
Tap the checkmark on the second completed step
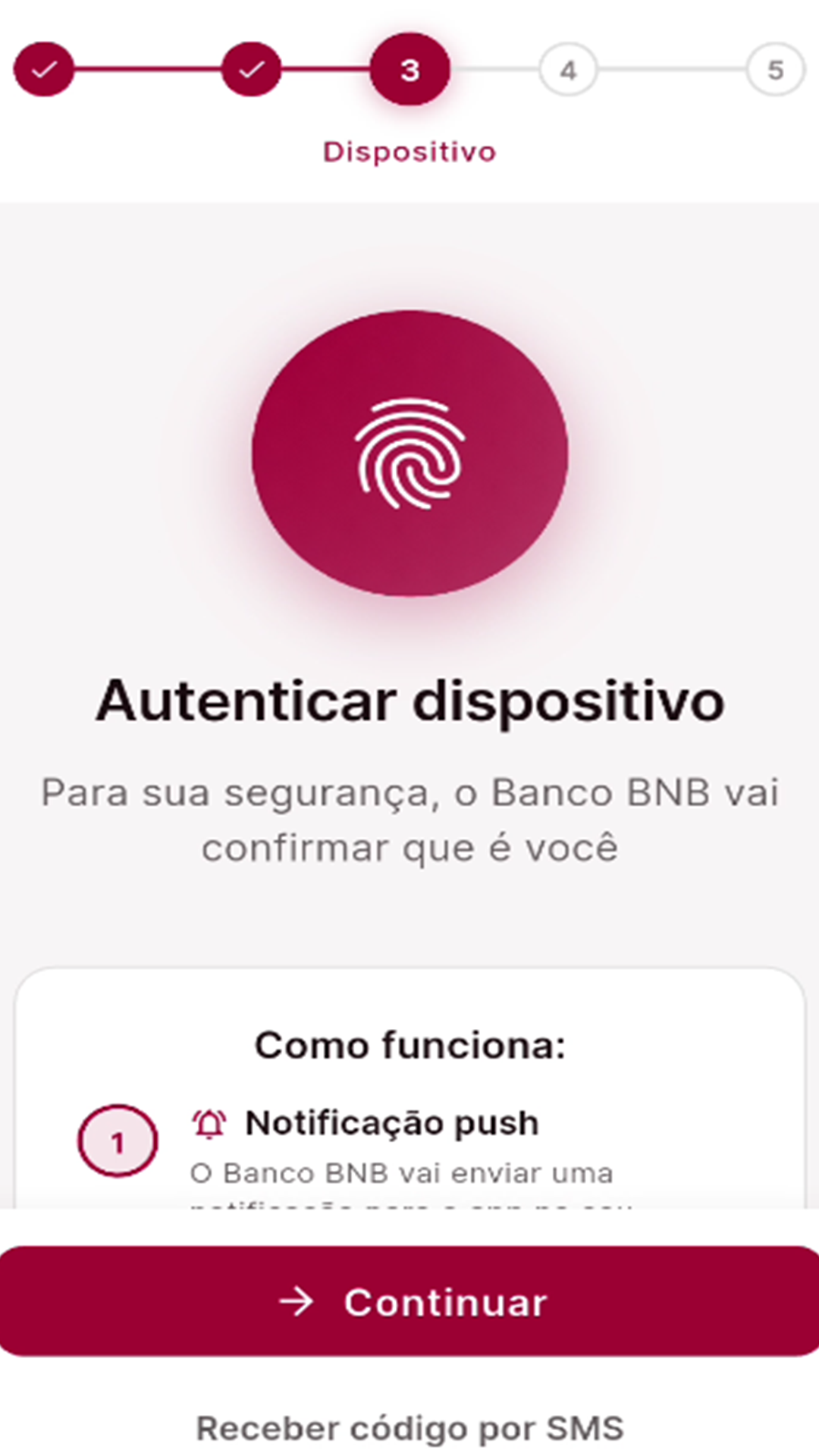pyautogui.click(x=250, y=70)
